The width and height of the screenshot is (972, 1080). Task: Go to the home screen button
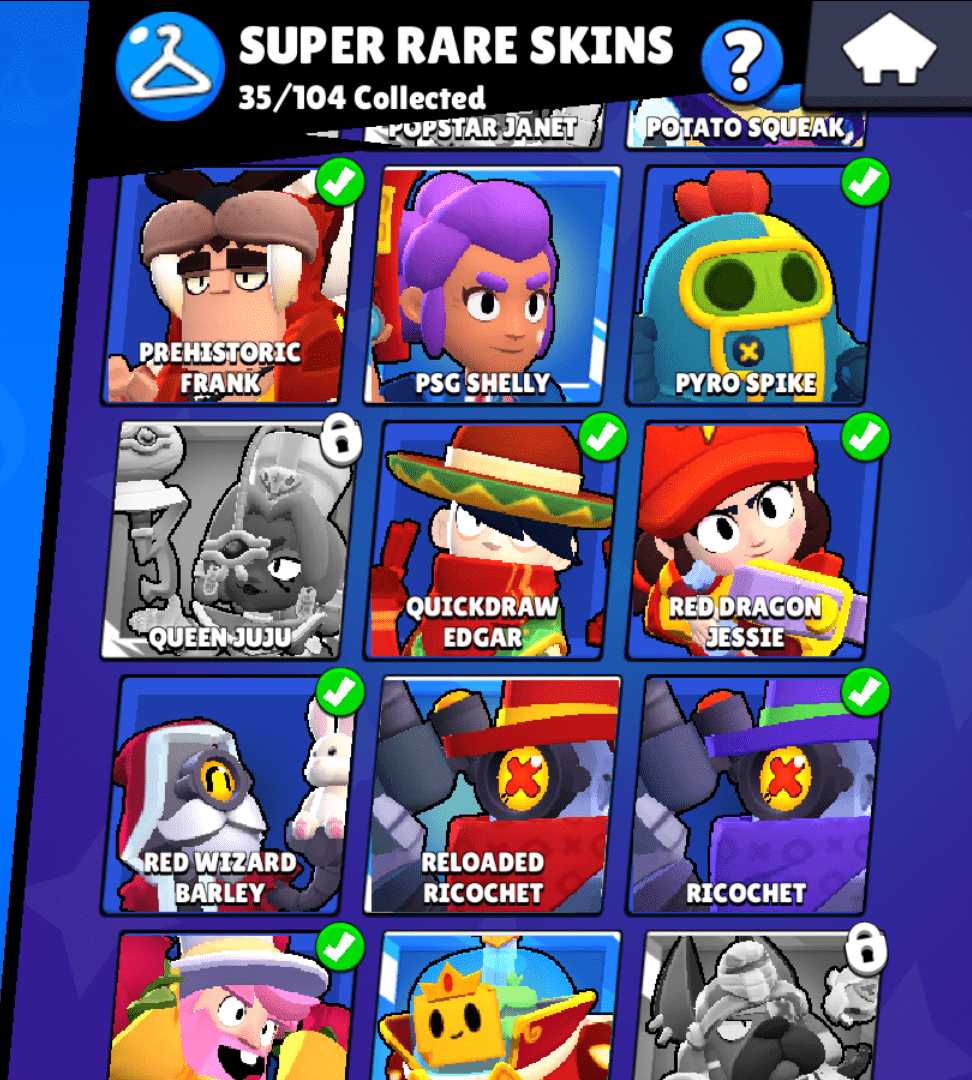889,50
